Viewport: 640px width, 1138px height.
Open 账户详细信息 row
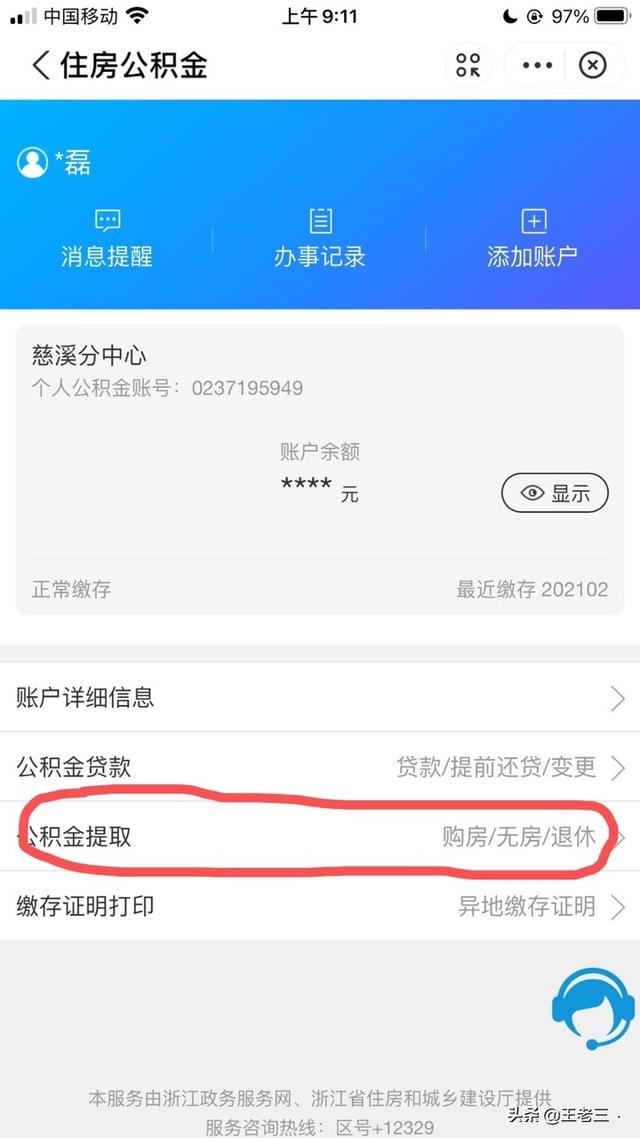coord(320,697)
